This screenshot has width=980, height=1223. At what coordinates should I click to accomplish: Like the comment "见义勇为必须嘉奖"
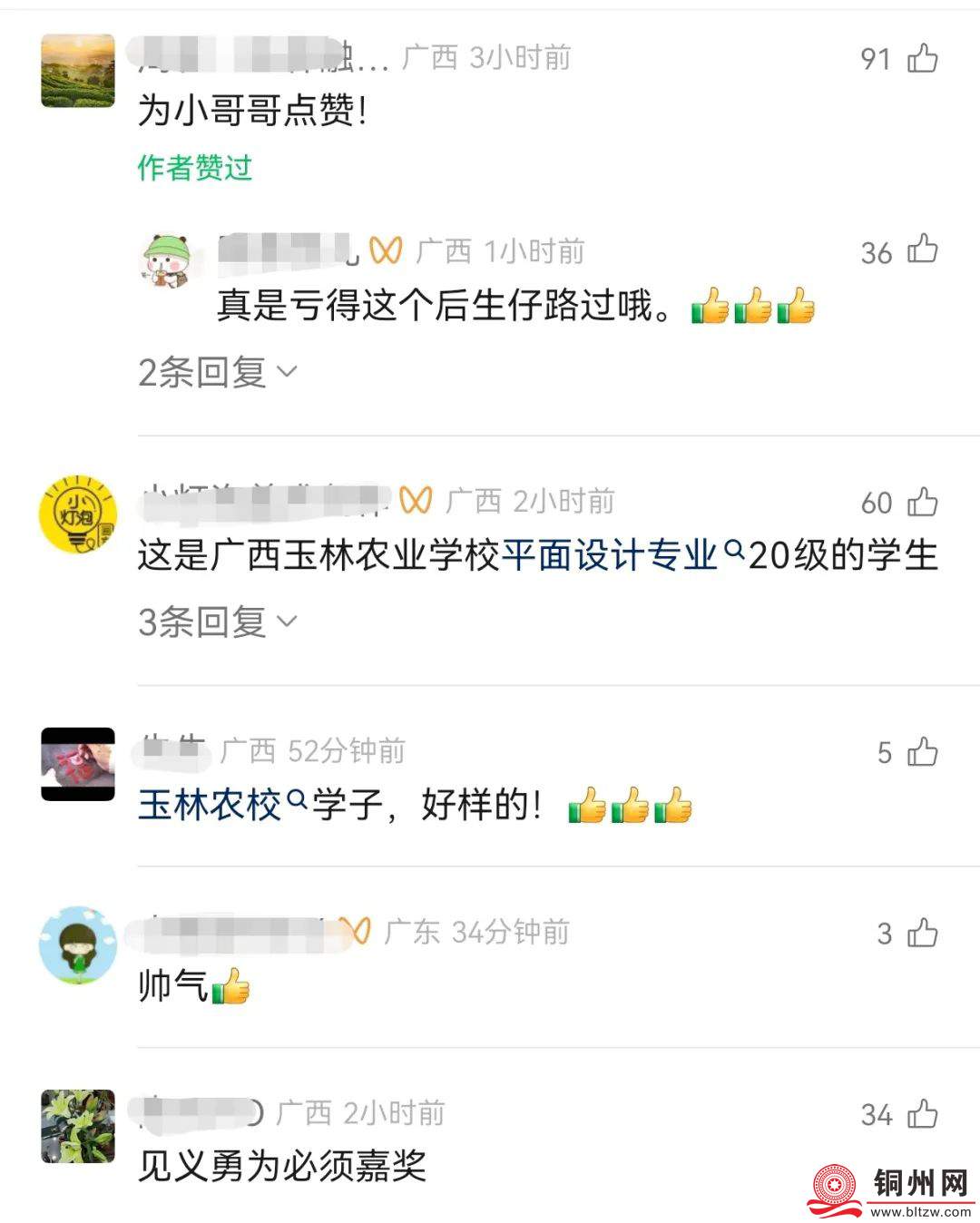922,1114
